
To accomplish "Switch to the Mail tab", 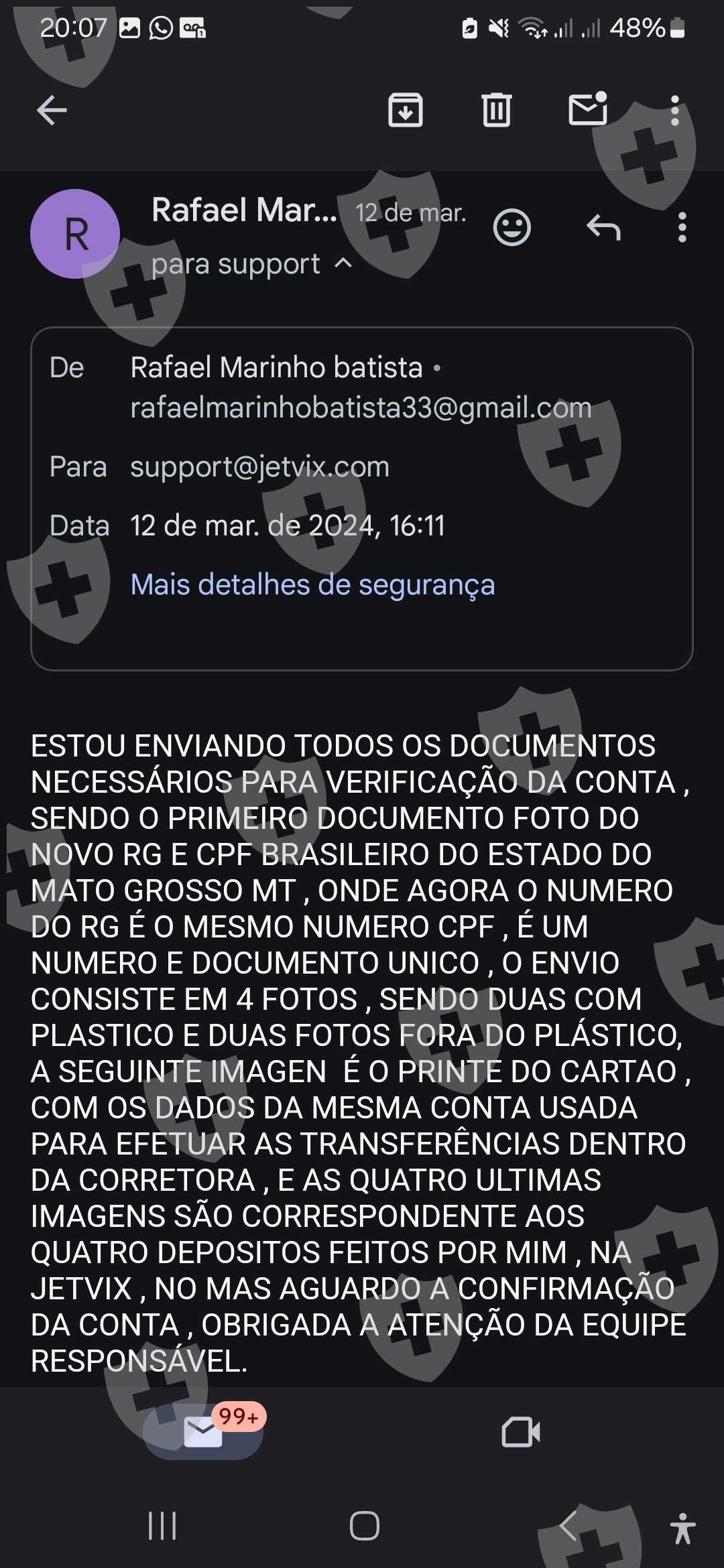I will [203, 1432].
